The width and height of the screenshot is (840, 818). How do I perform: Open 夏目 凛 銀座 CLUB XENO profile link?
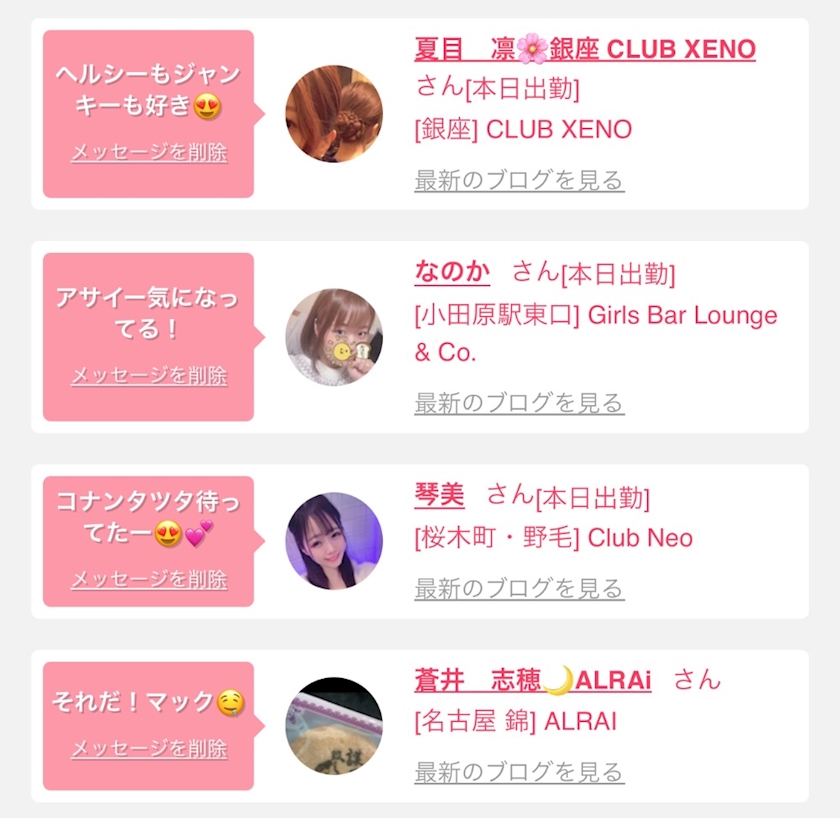point(584,49)
